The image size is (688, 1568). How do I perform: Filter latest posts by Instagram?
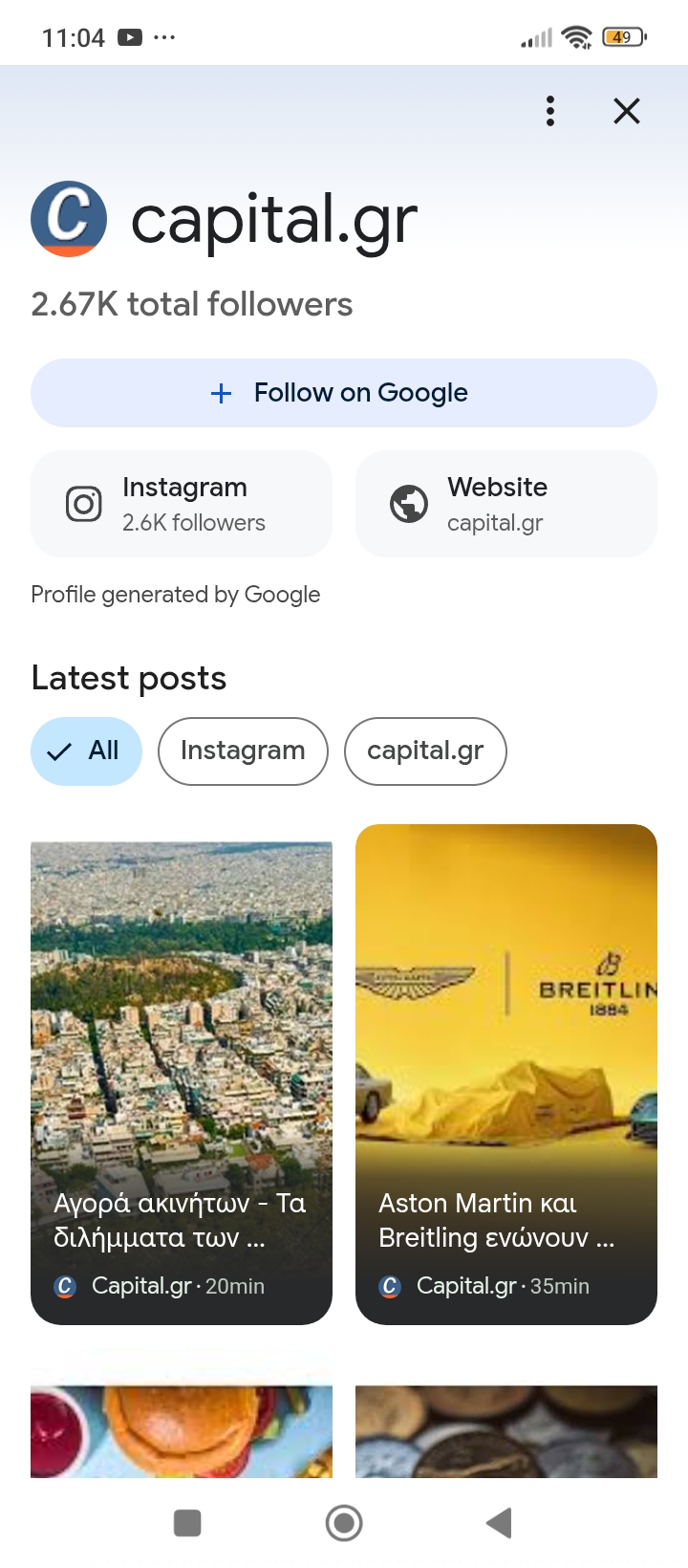(243, 751)
